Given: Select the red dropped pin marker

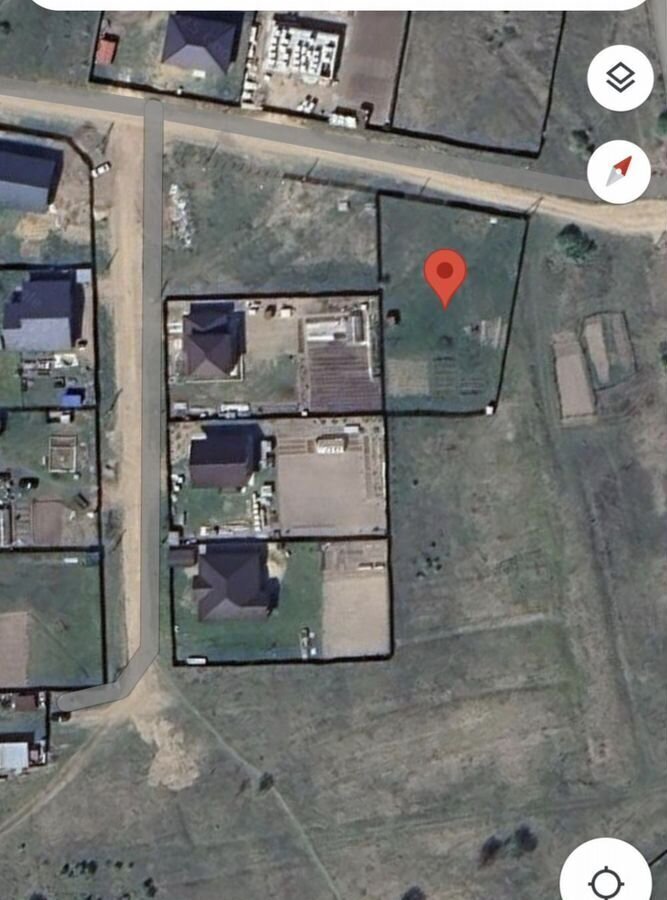Looking at the screenshot, I should click(x=445, y=274).
